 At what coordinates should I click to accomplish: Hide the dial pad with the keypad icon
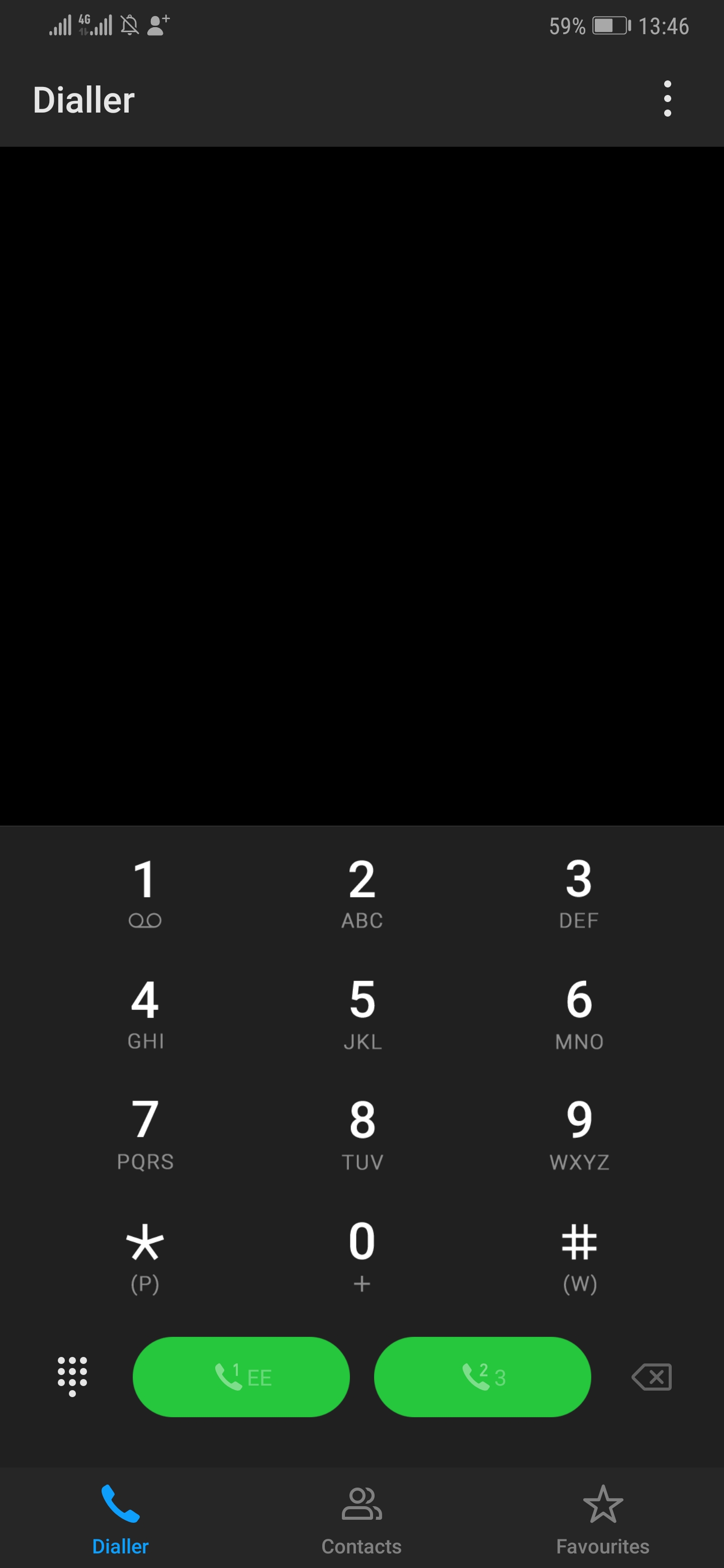point(72,1376)
